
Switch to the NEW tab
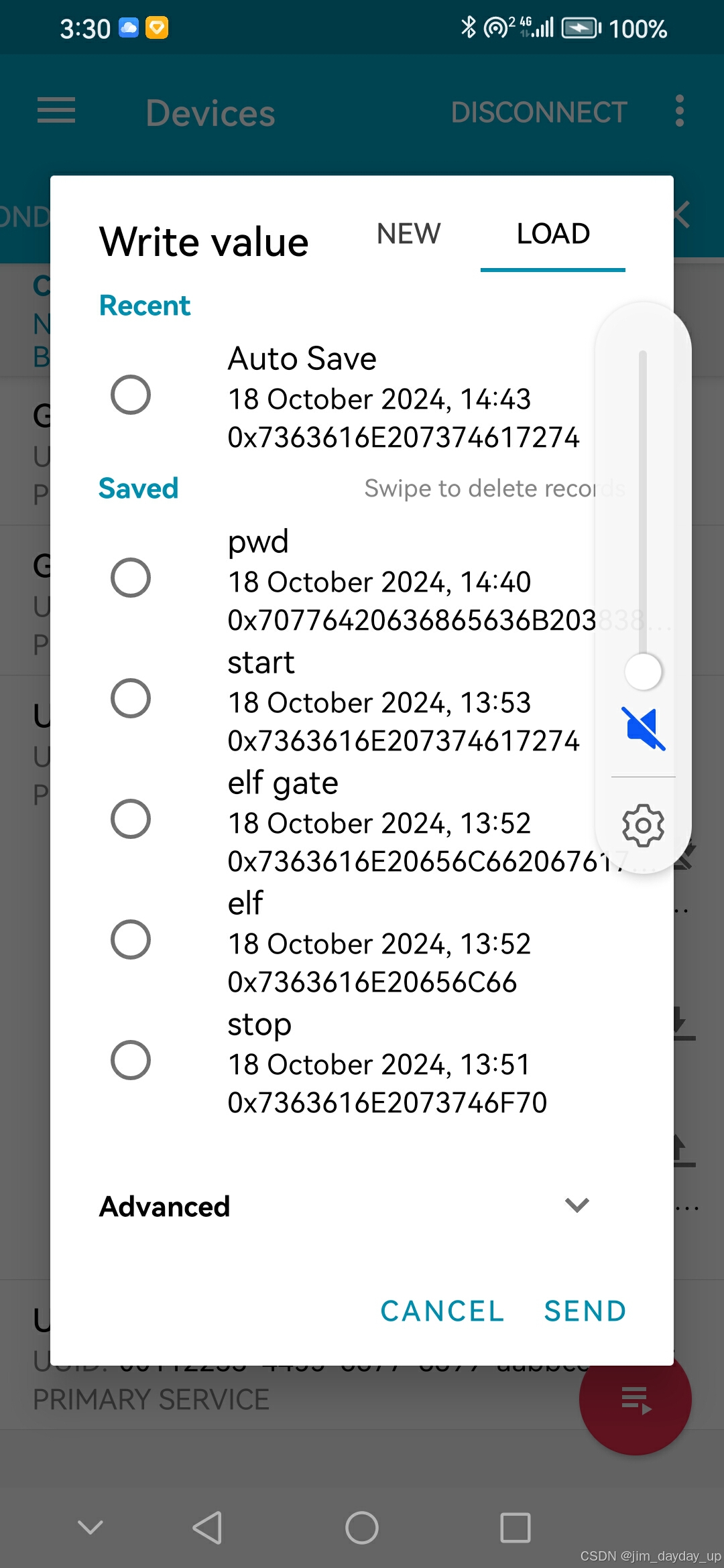408,234
